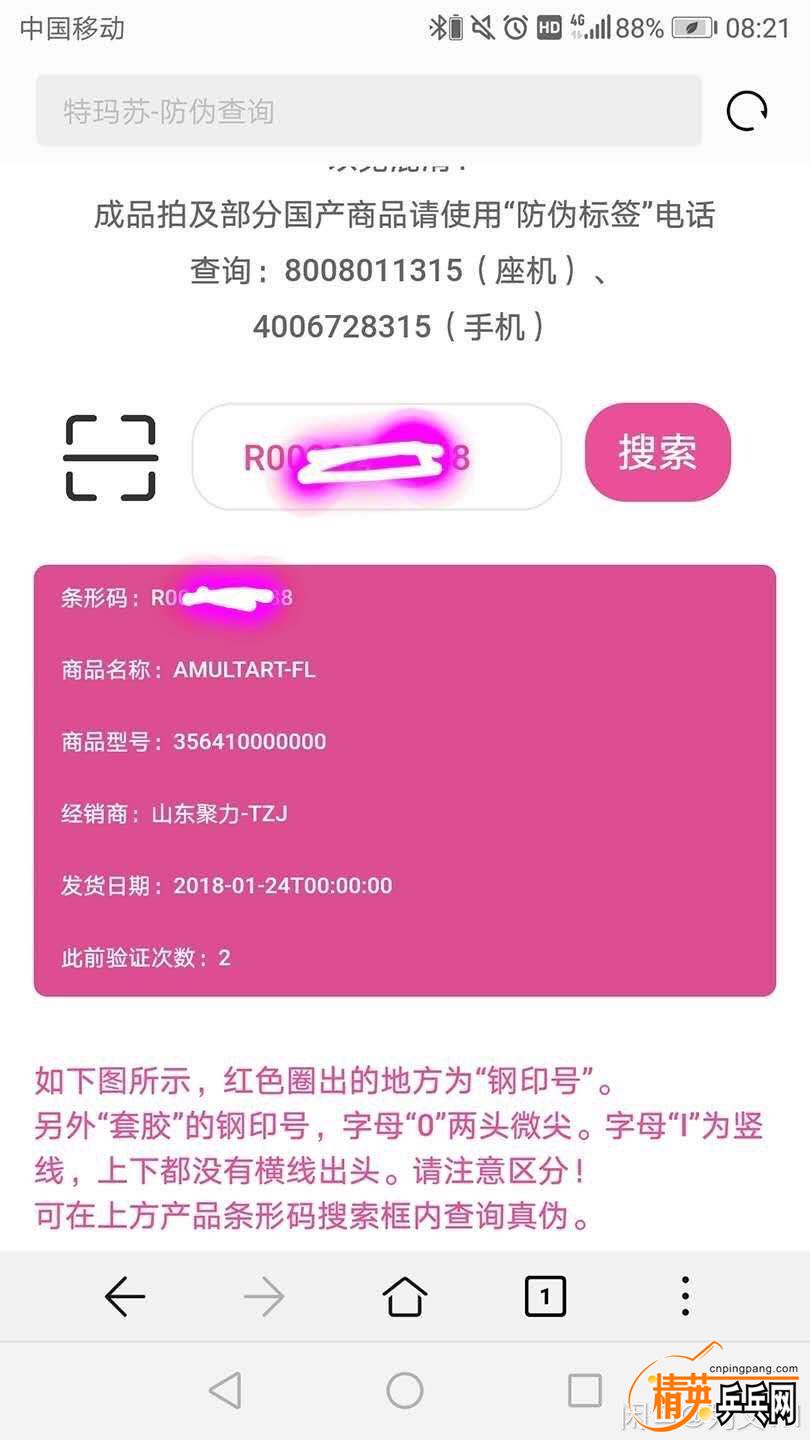Tap the 特玛苏-防伪查询 address bar
810x1440 pixels.
368,111
